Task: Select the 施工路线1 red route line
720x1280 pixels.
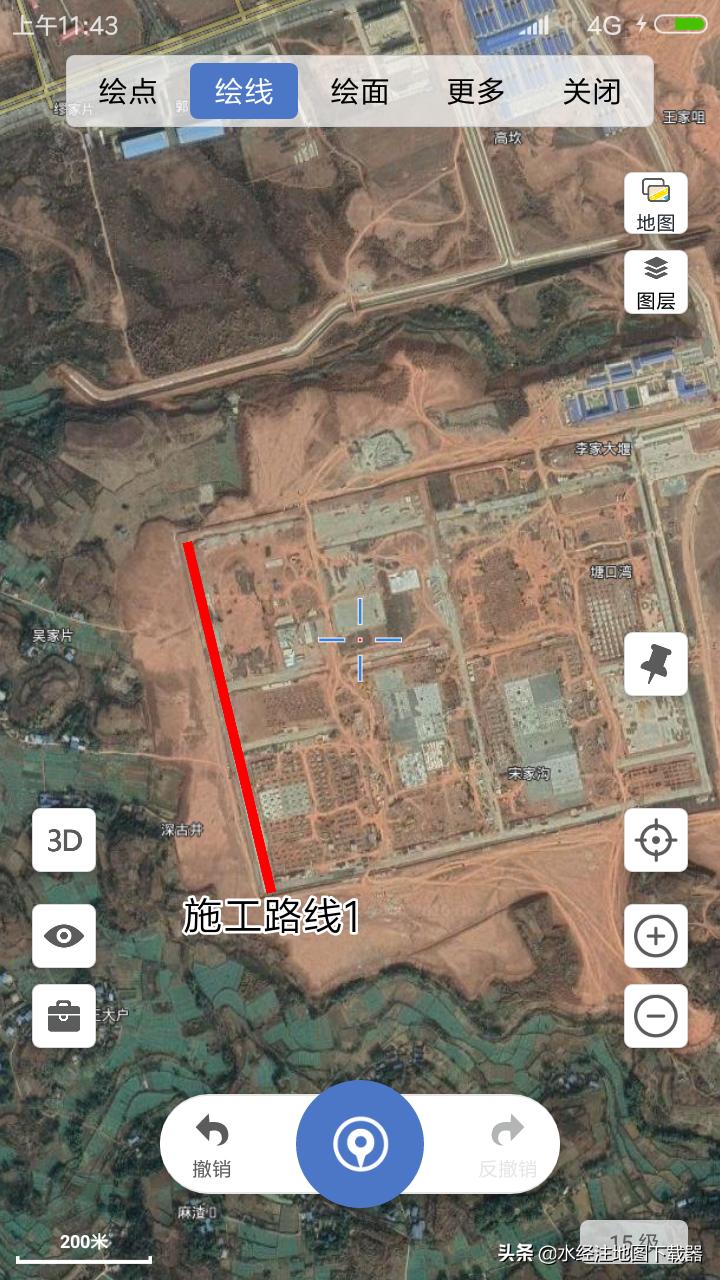Action: tap(228, 710)
